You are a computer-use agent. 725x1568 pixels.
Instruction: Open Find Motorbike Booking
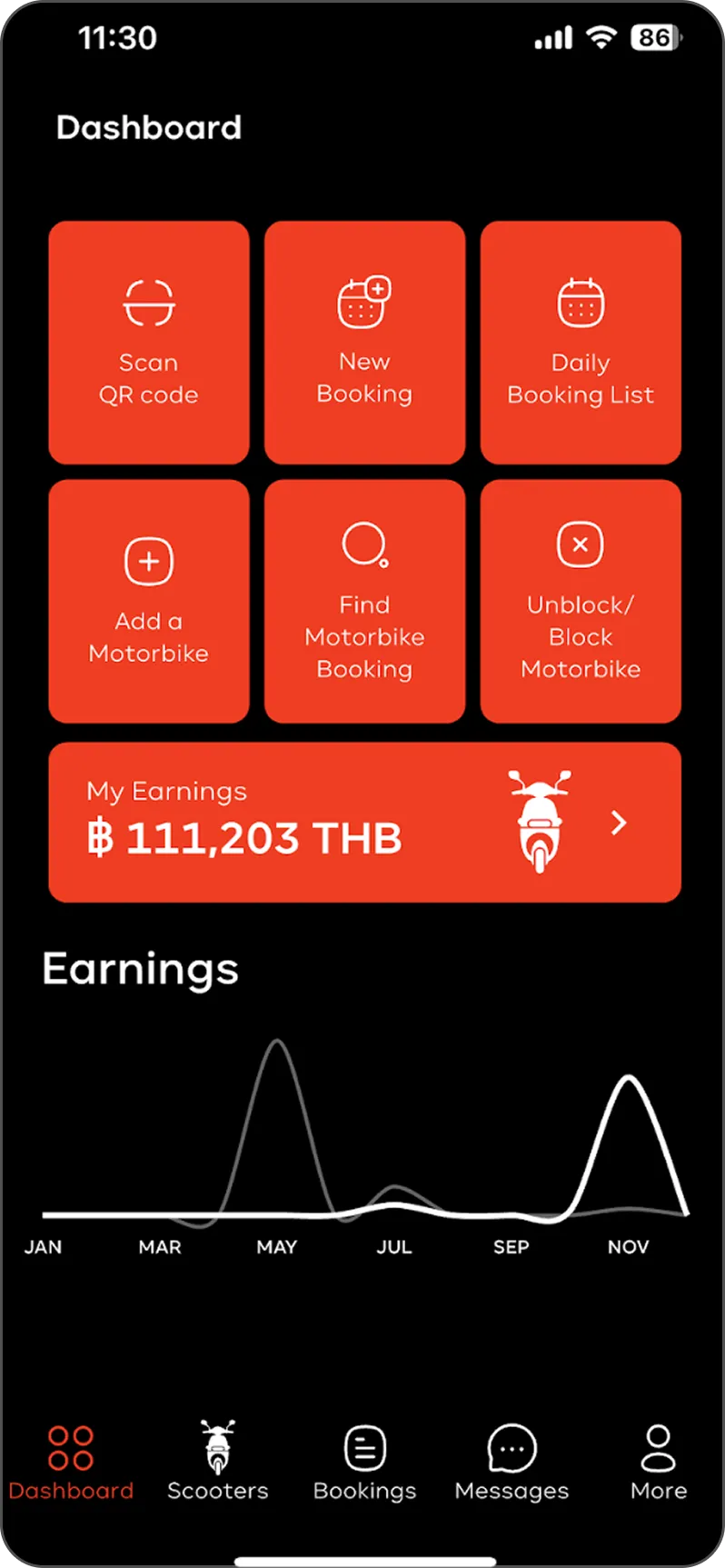coord(364,601)
